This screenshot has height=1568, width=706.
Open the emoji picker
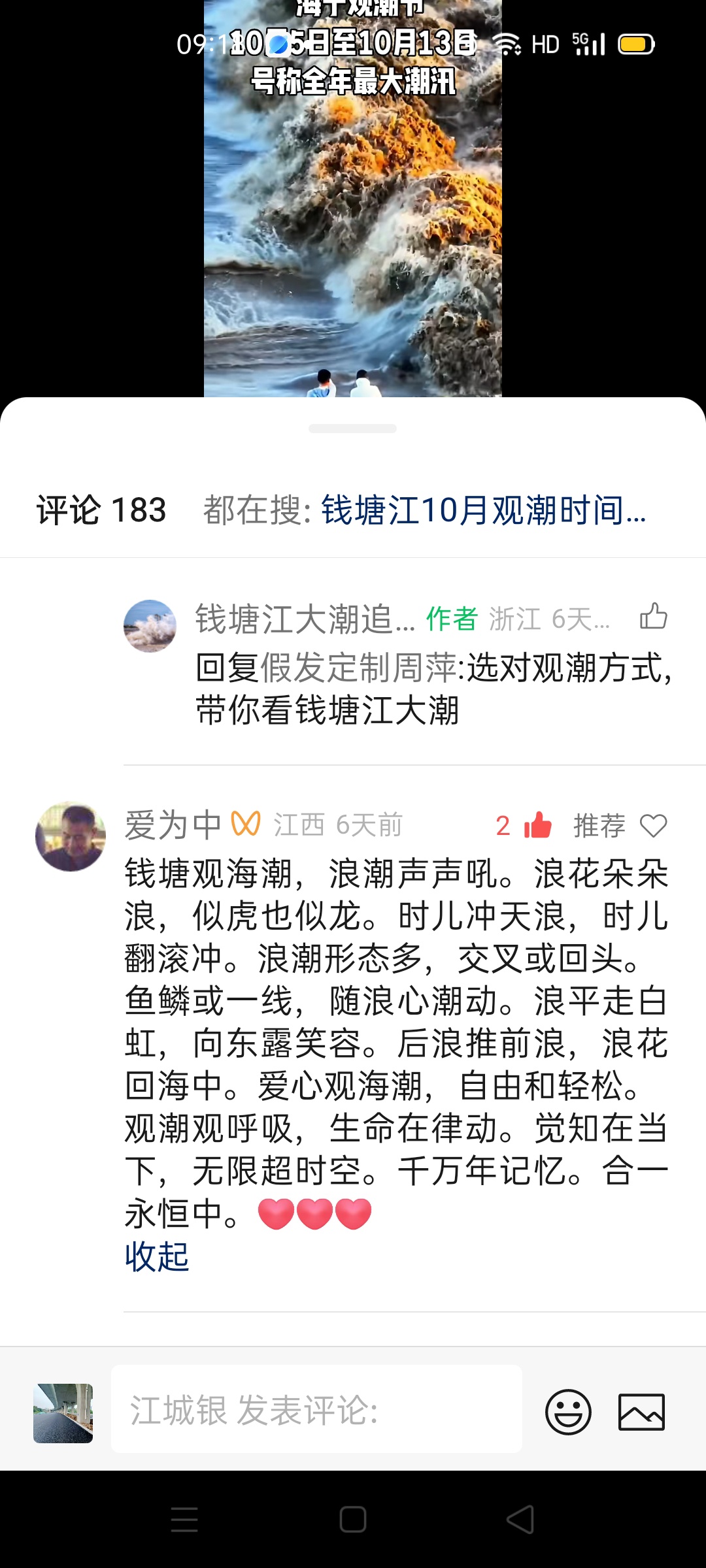tap(568, 1411)
